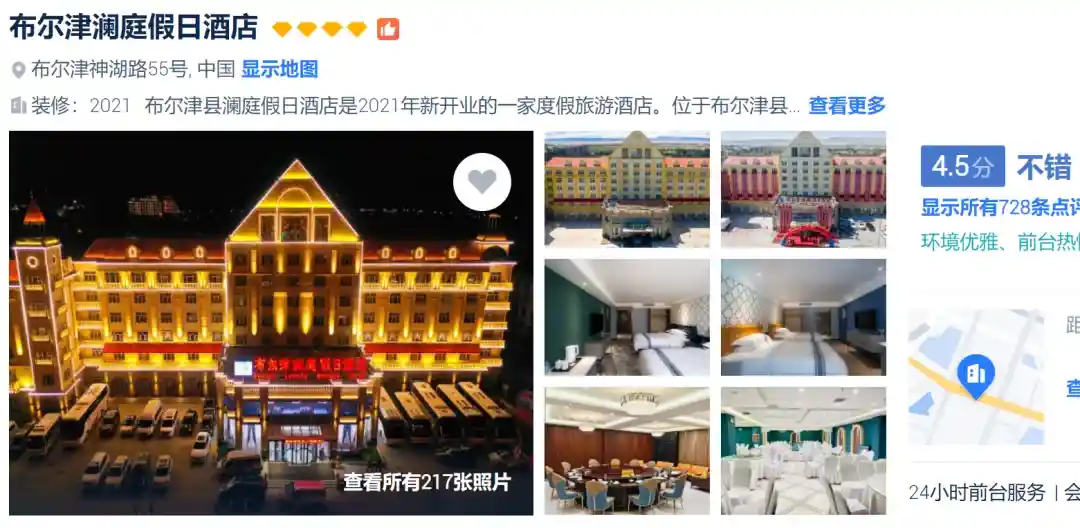This screenshot has height=528, width=1080.
Task: Open the white banquet hall photo
Action: (803, 450)
